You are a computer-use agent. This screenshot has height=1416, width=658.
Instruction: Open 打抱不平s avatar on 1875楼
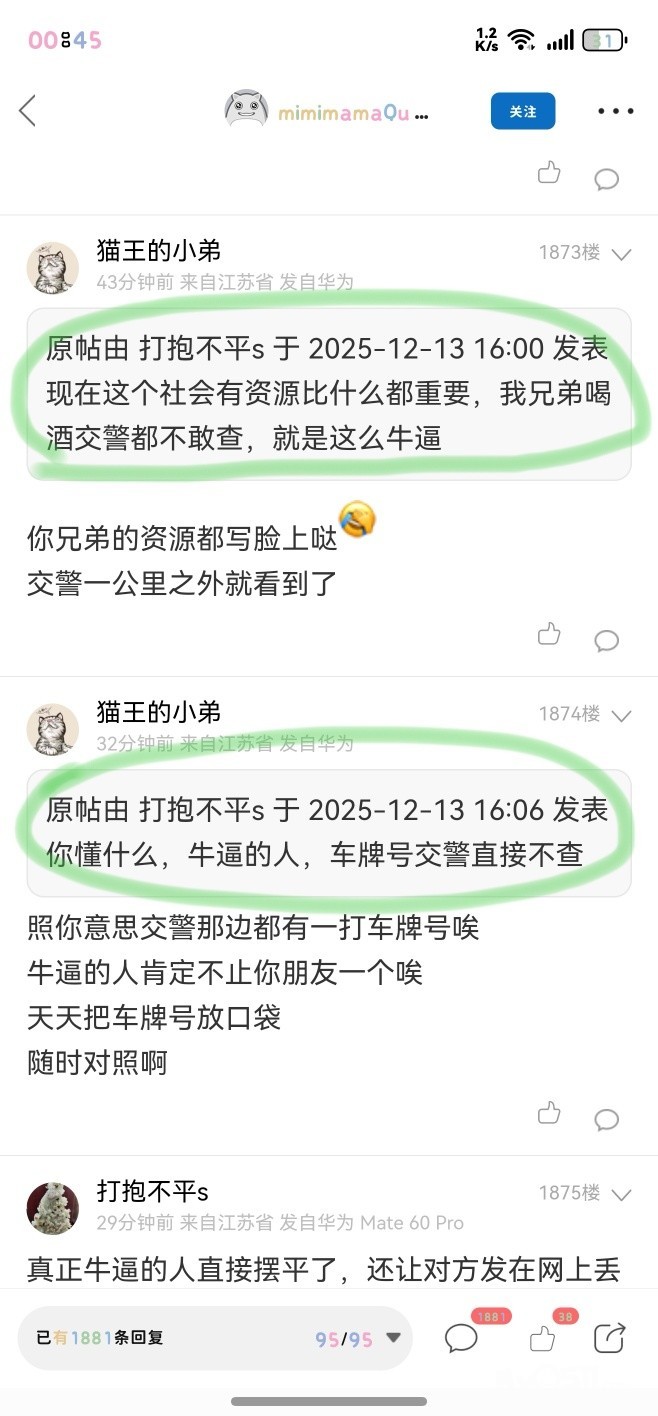52,1208
